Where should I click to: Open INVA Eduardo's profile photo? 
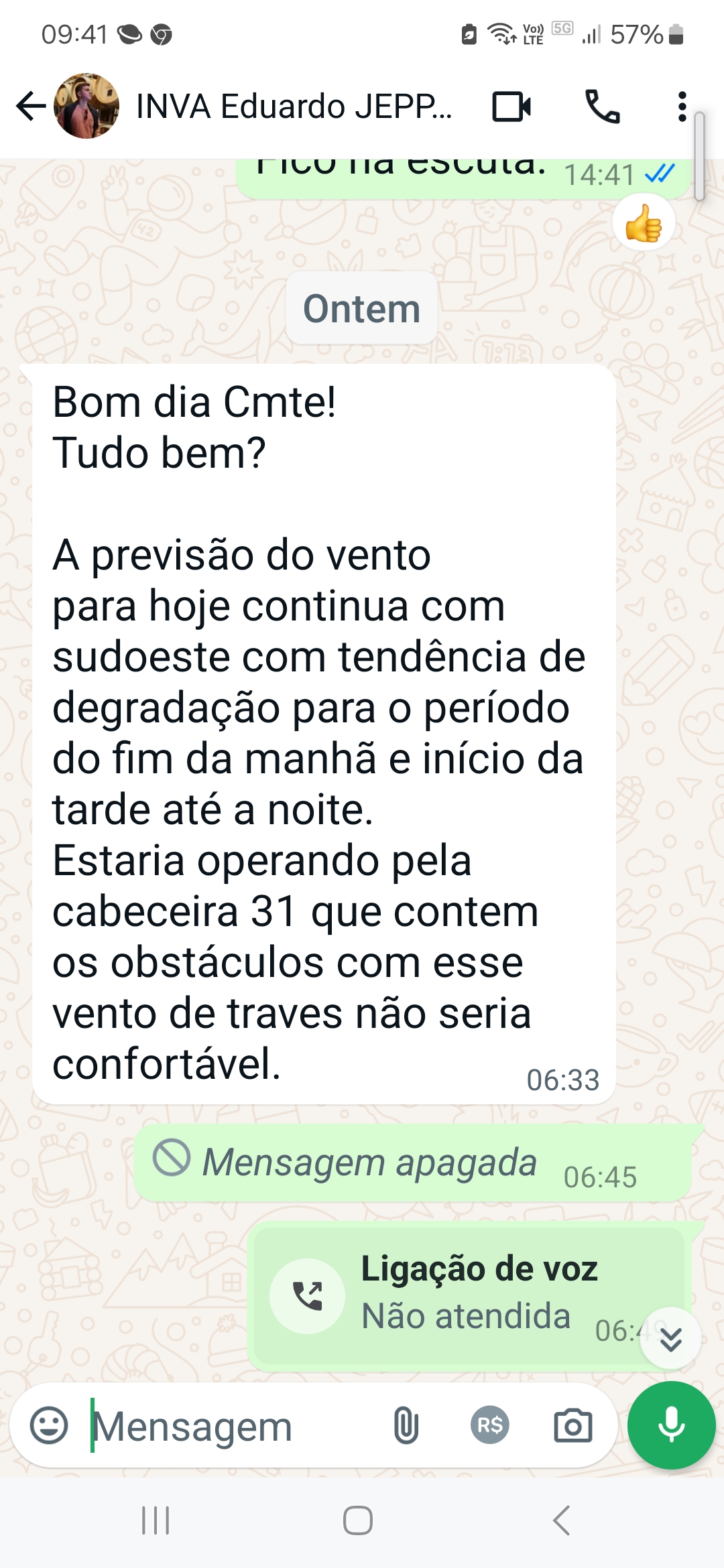tap(86, 106)
